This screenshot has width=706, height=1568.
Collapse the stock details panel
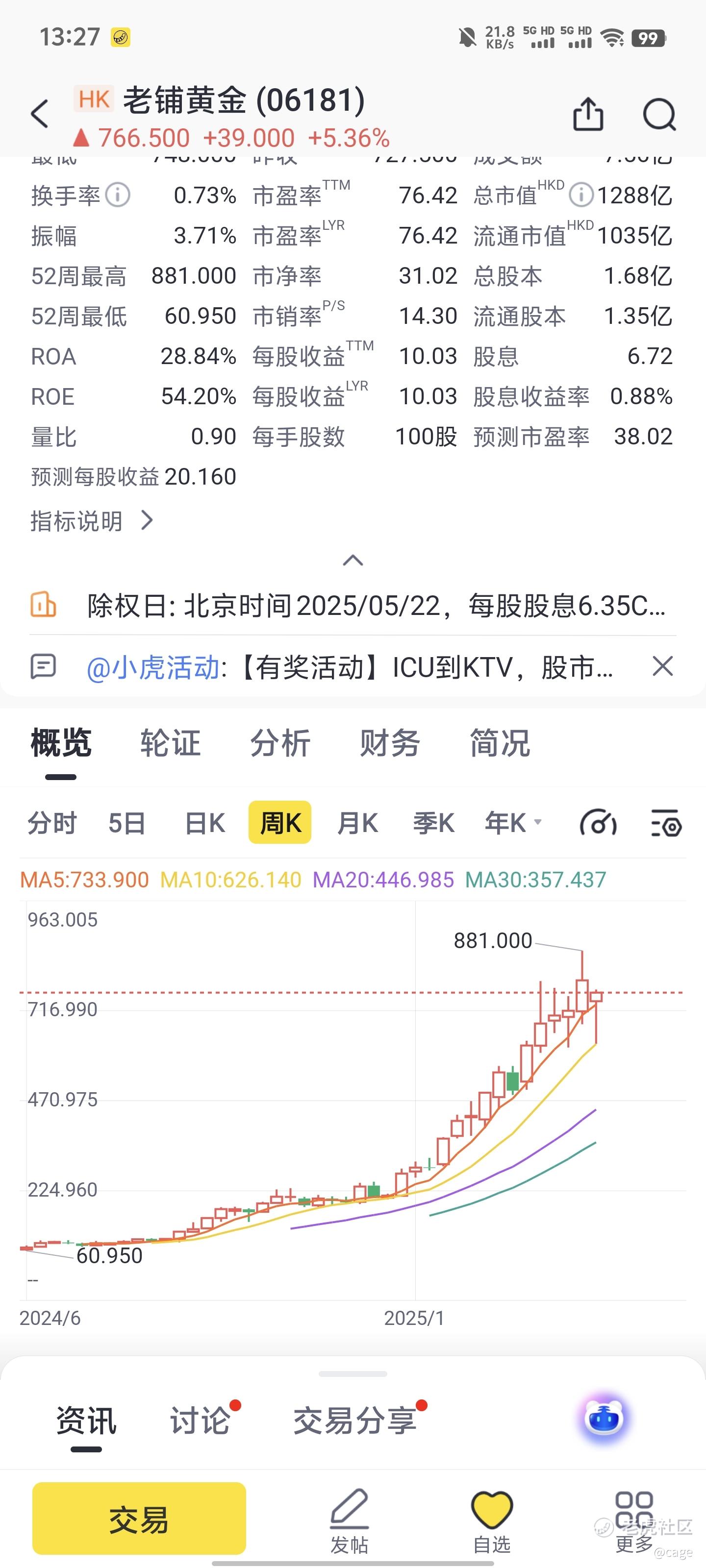point(353,561)
